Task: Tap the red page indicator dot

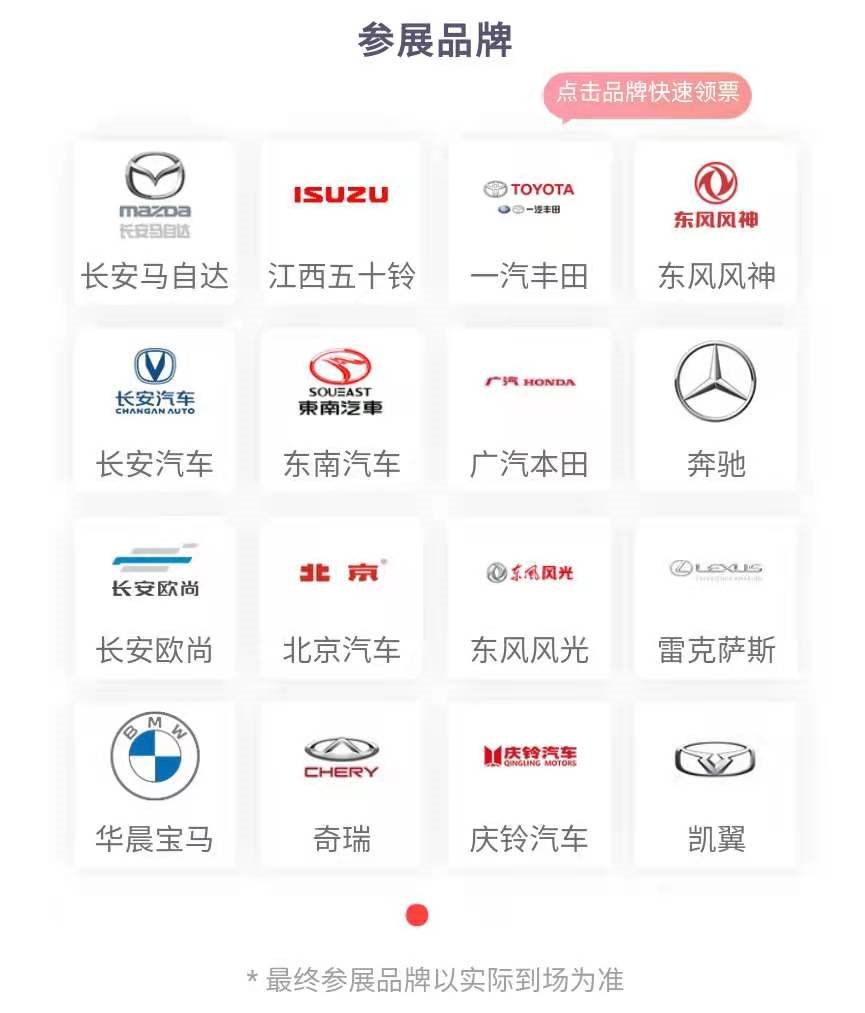Action: point(418,915)
